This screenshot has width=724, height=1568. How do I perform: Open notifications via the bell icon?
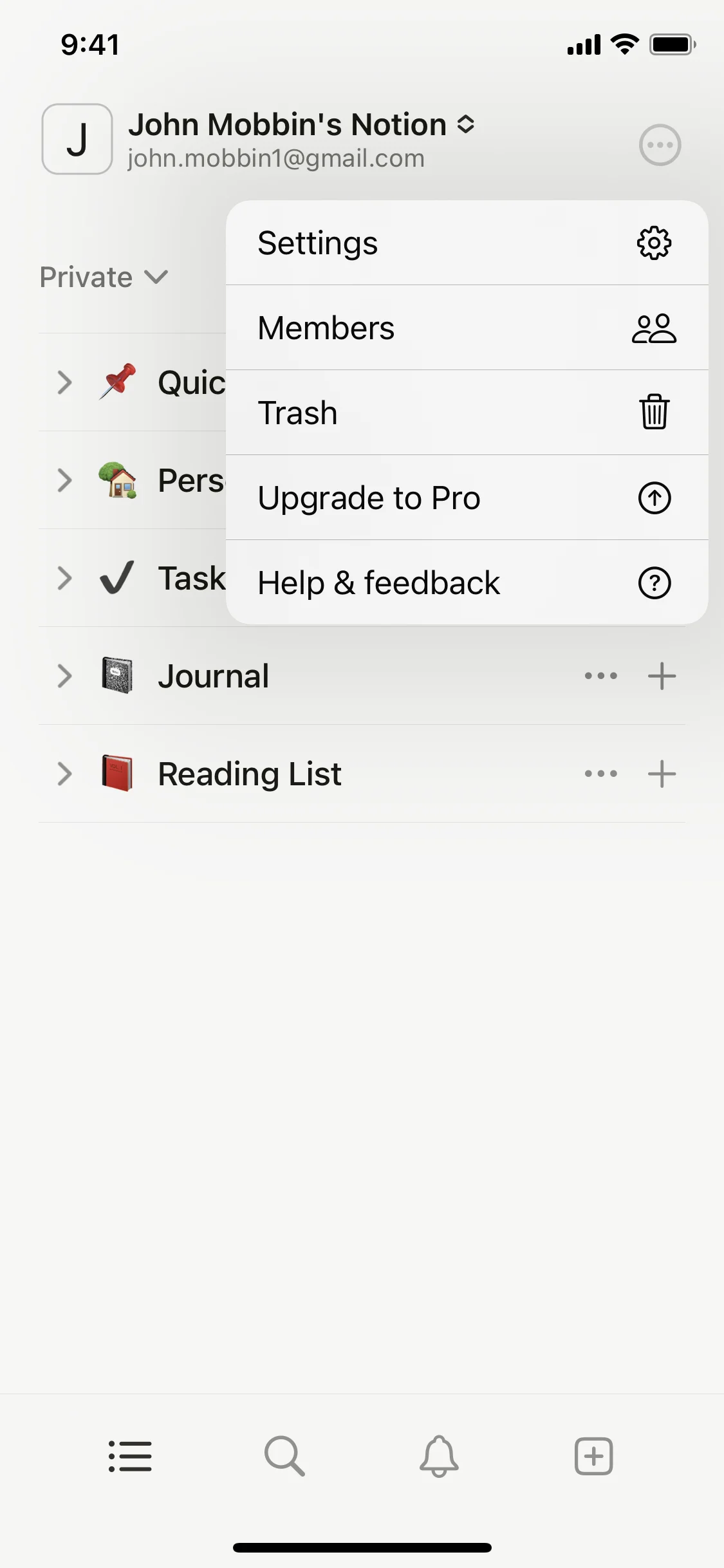438,1456
